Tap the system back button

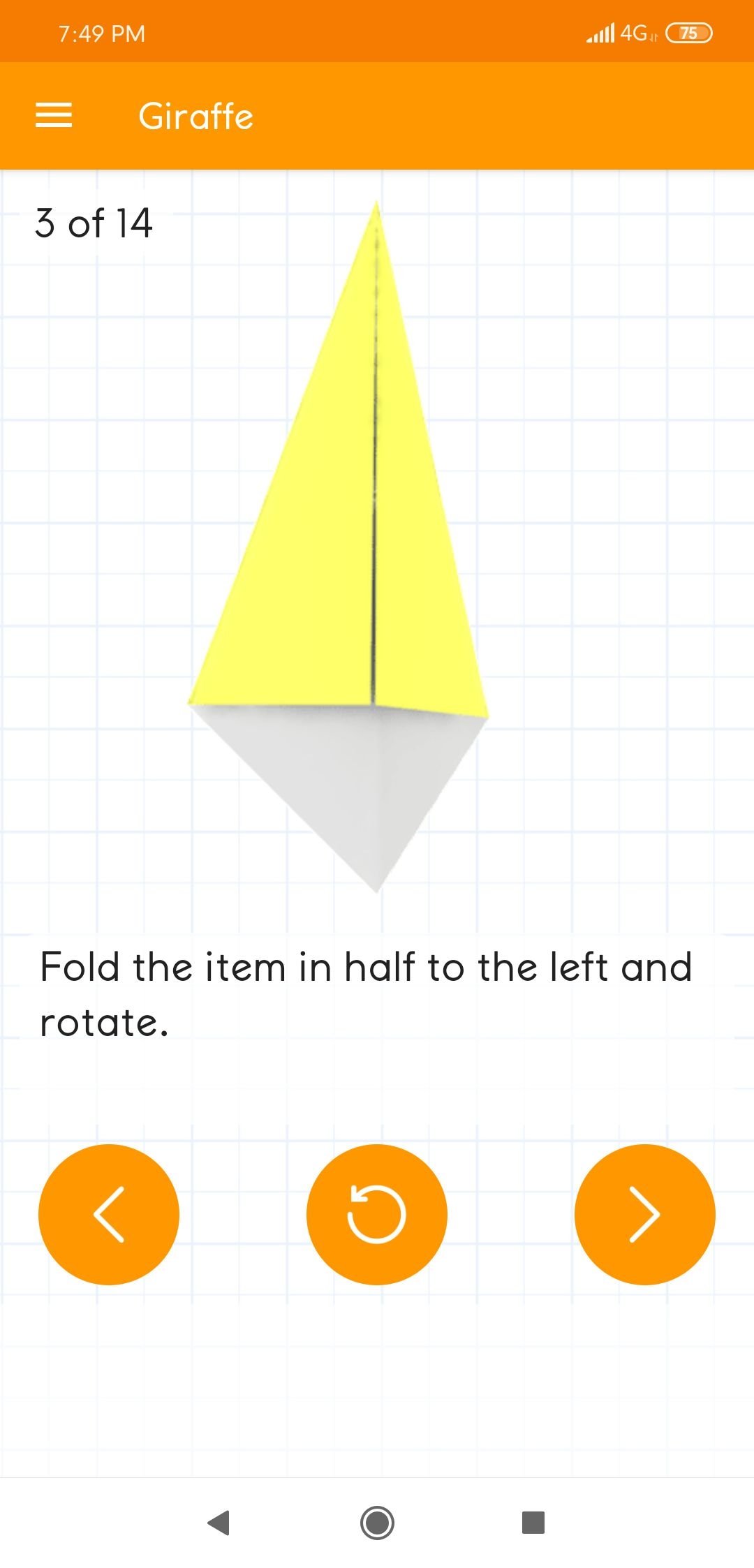[219, 1522]
